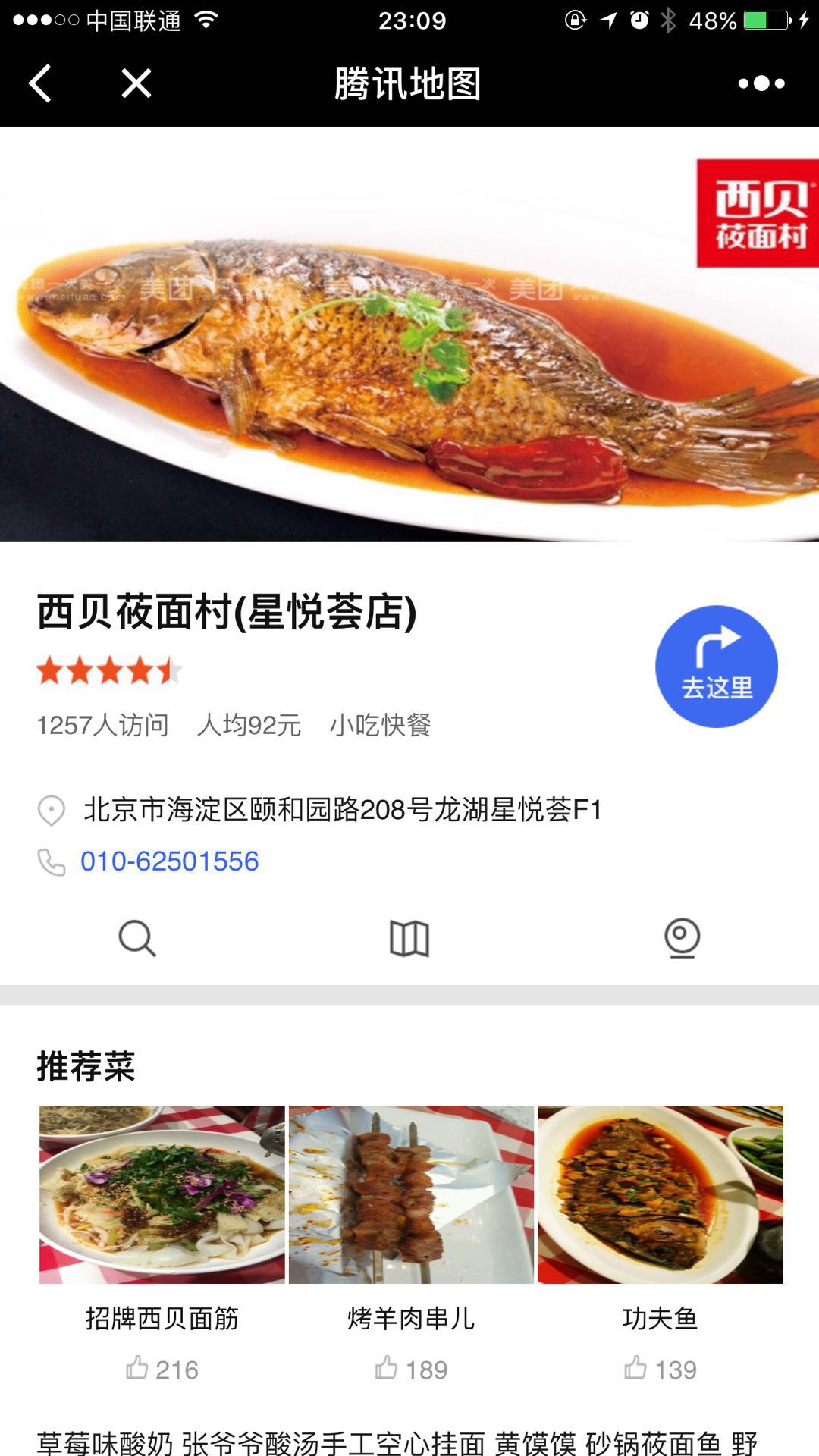Tap the 去这里 navigation button
This screenshot has height=1456, width=819.
coord(716,666)
